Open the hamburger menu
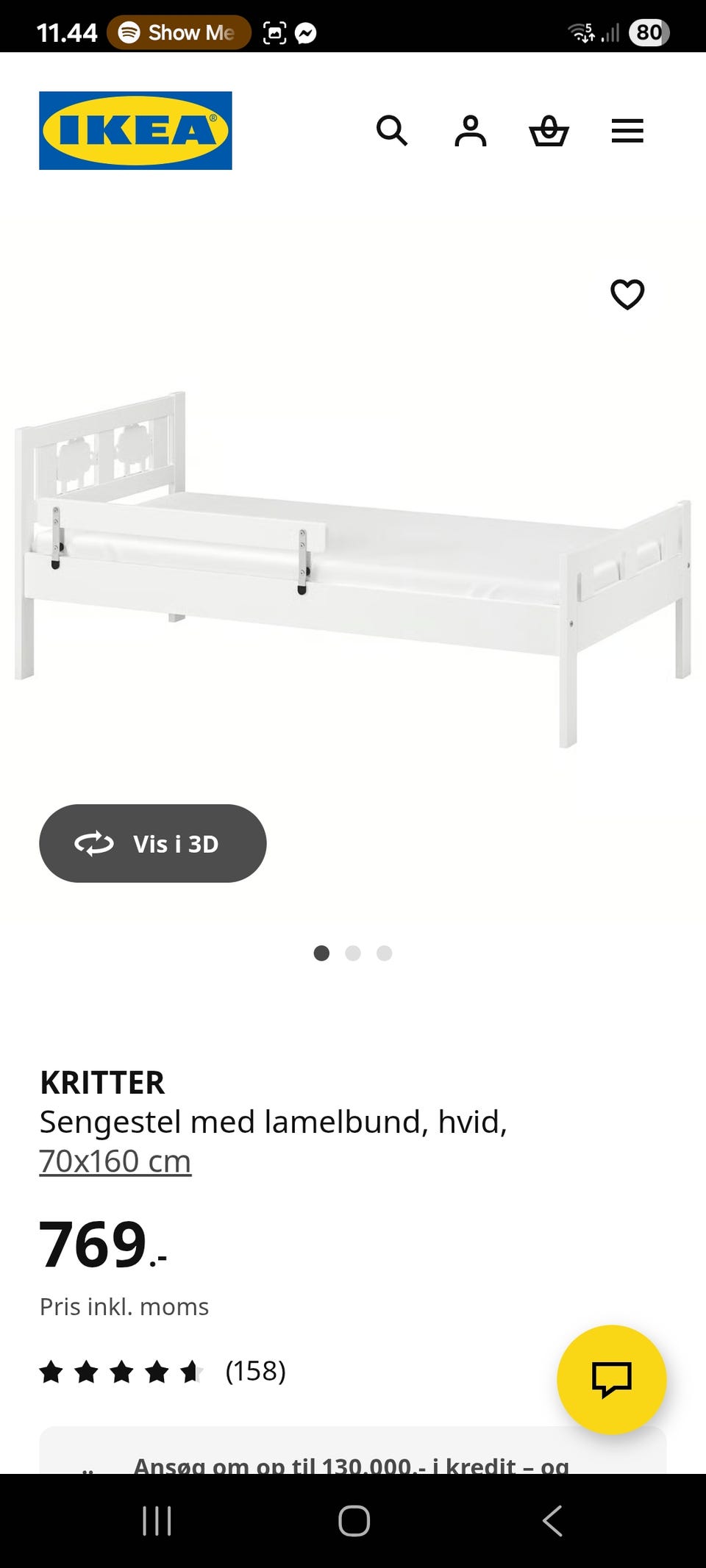The image size is (706, 1568). pyautogui.click(x=627, y=131)
